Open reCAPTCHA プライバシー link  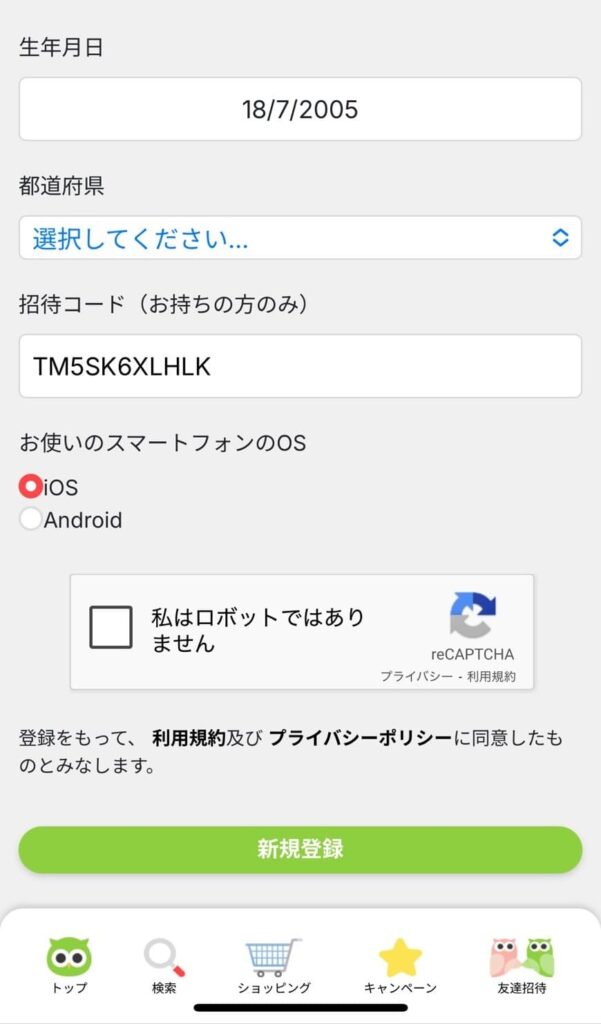click(x=410, y=677)
